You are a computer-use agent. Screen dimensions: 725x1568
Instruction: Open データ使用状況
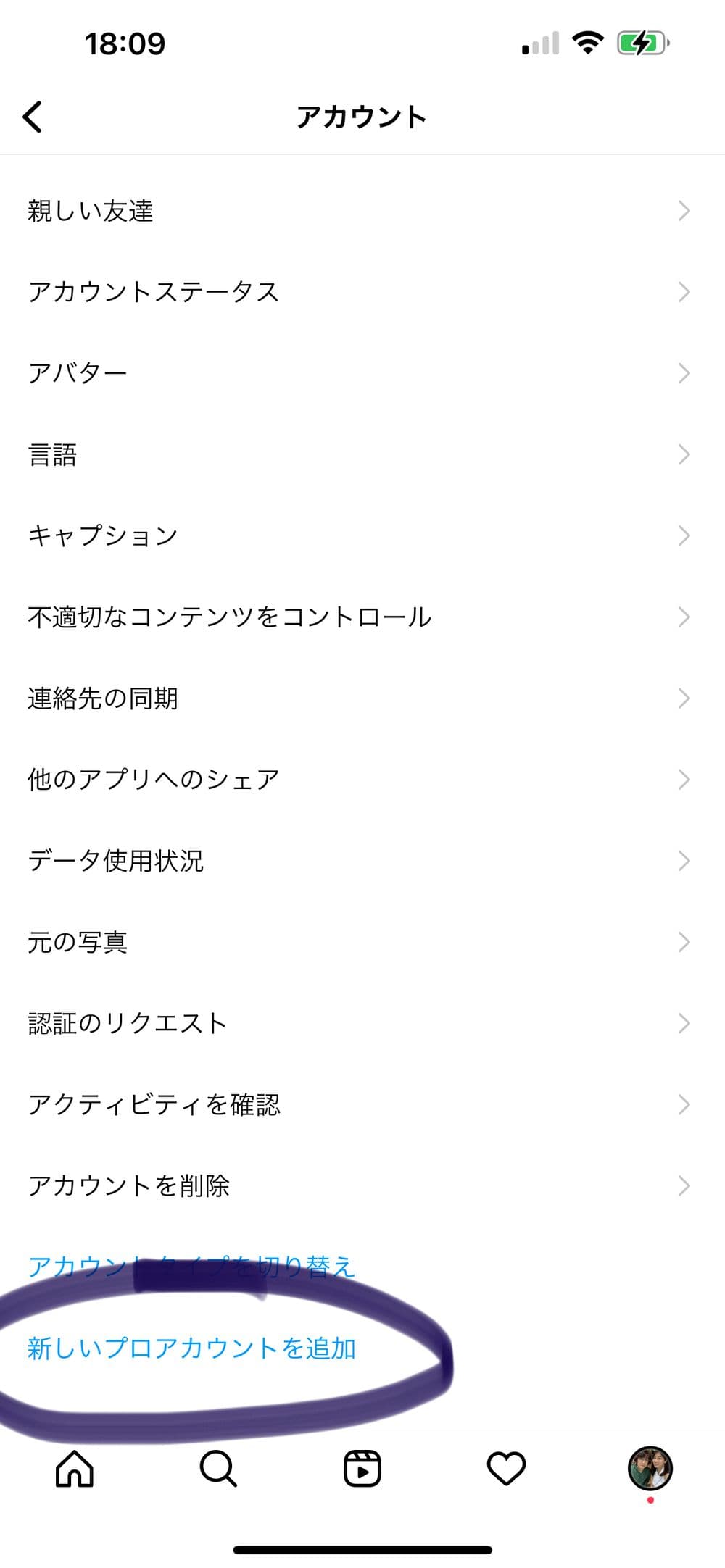tap(116, 861)
